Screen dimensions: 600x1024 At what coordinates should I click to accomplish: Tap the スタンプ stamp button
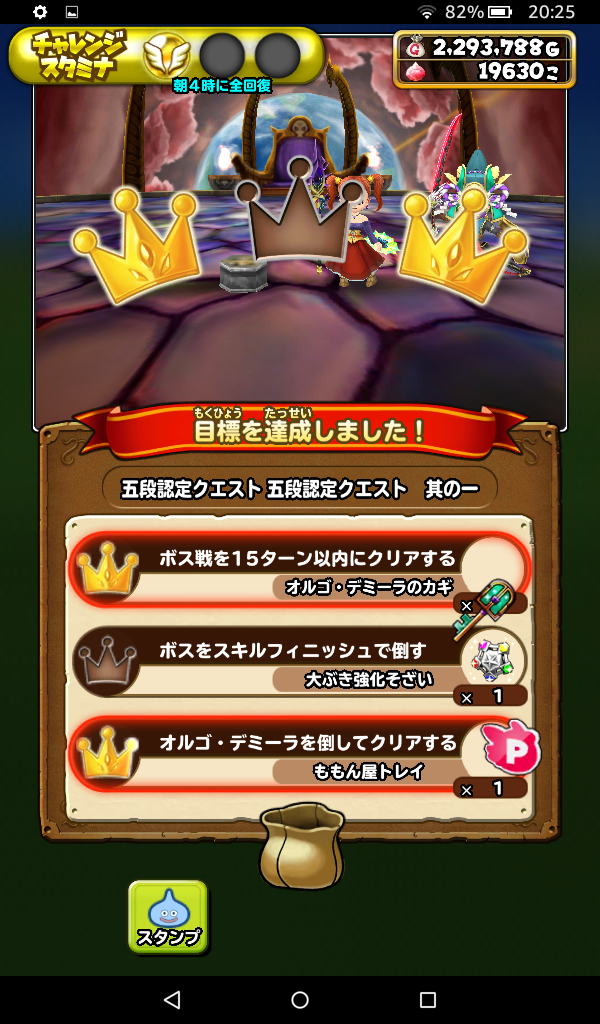pyautogui.click(x=168, y=915)
